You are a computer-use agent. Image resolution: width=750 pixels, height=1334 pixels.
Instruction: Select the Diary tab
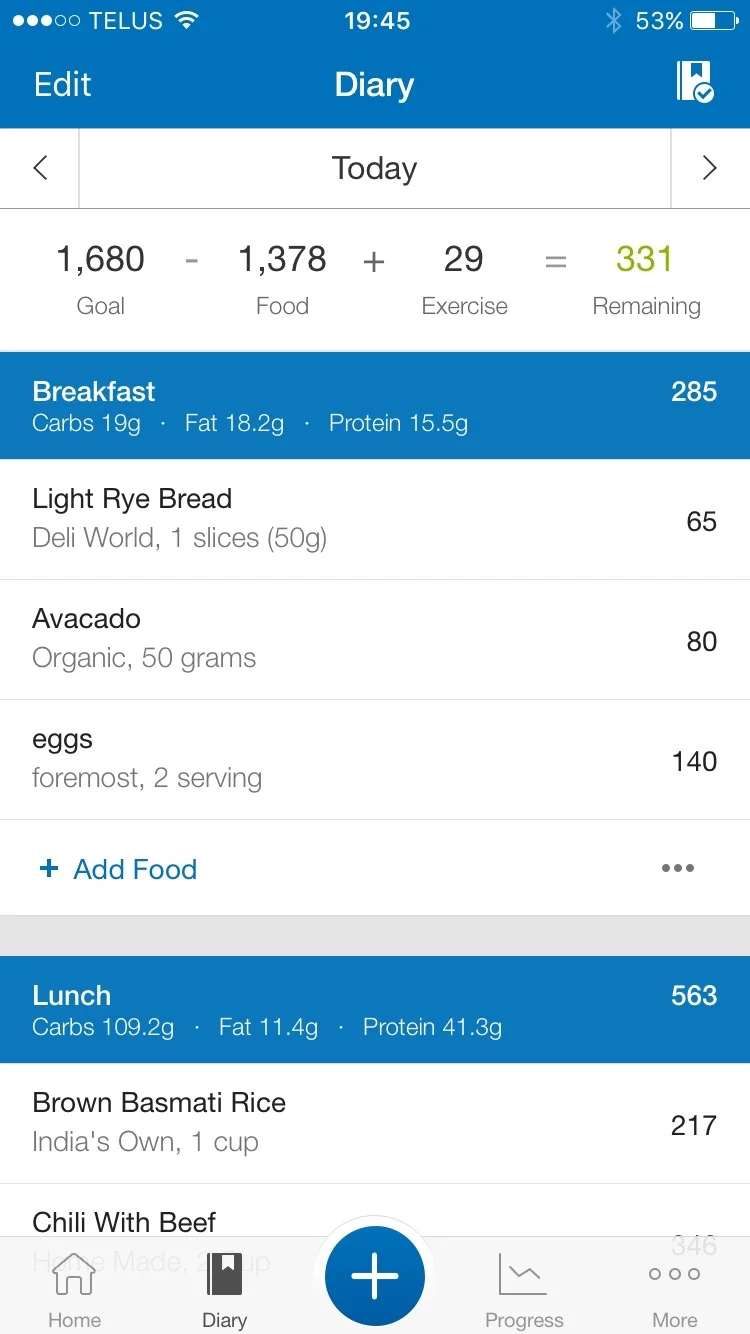(224, 1290)
